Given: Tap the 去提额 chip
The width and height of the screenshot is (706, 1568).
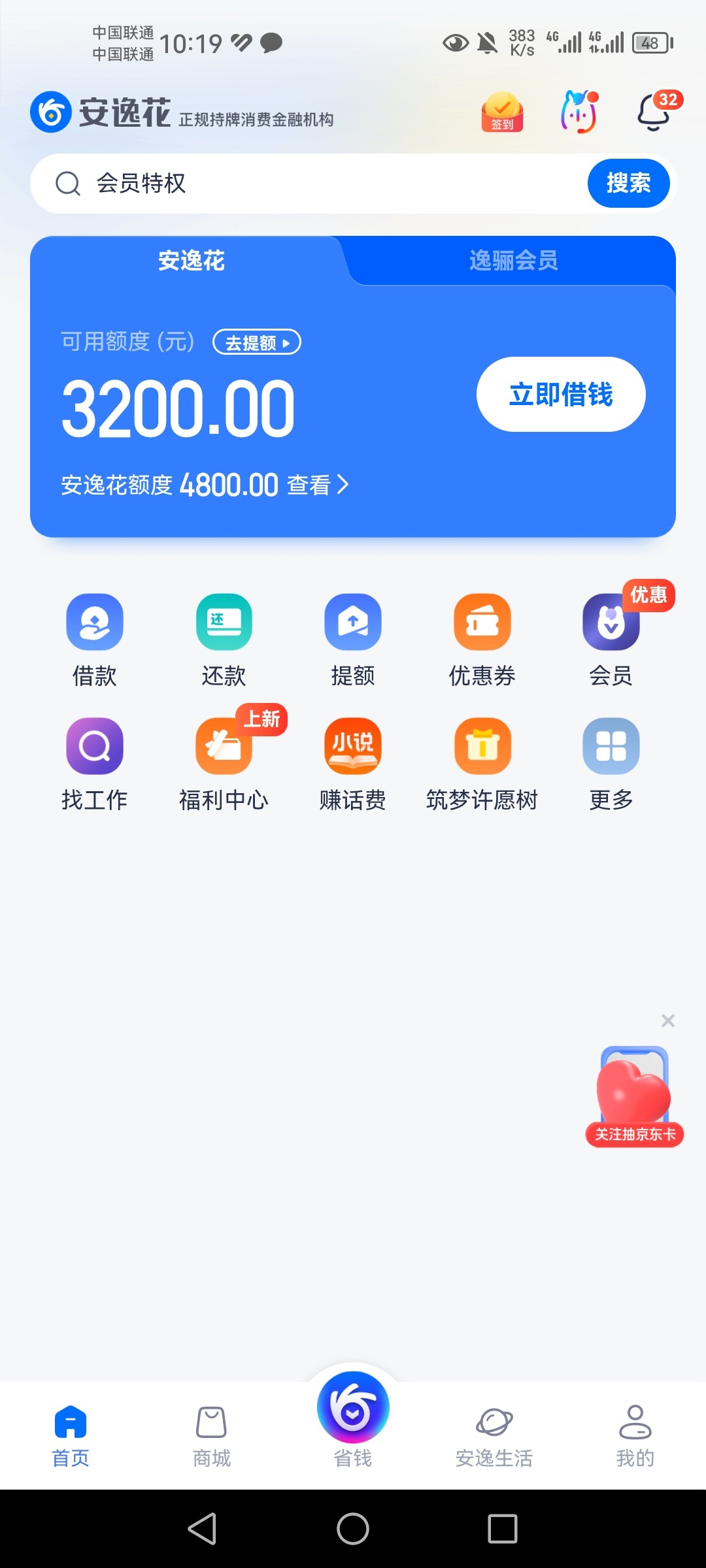Looking at the screenshot, I should [257, 342].
